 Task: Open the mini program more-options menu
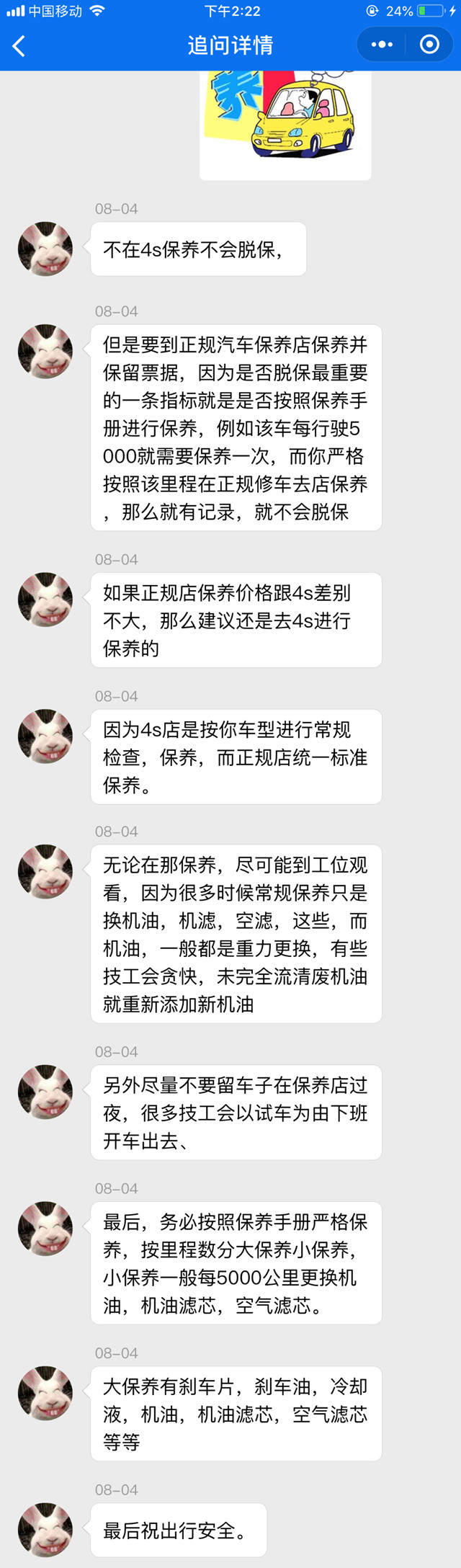382,45
